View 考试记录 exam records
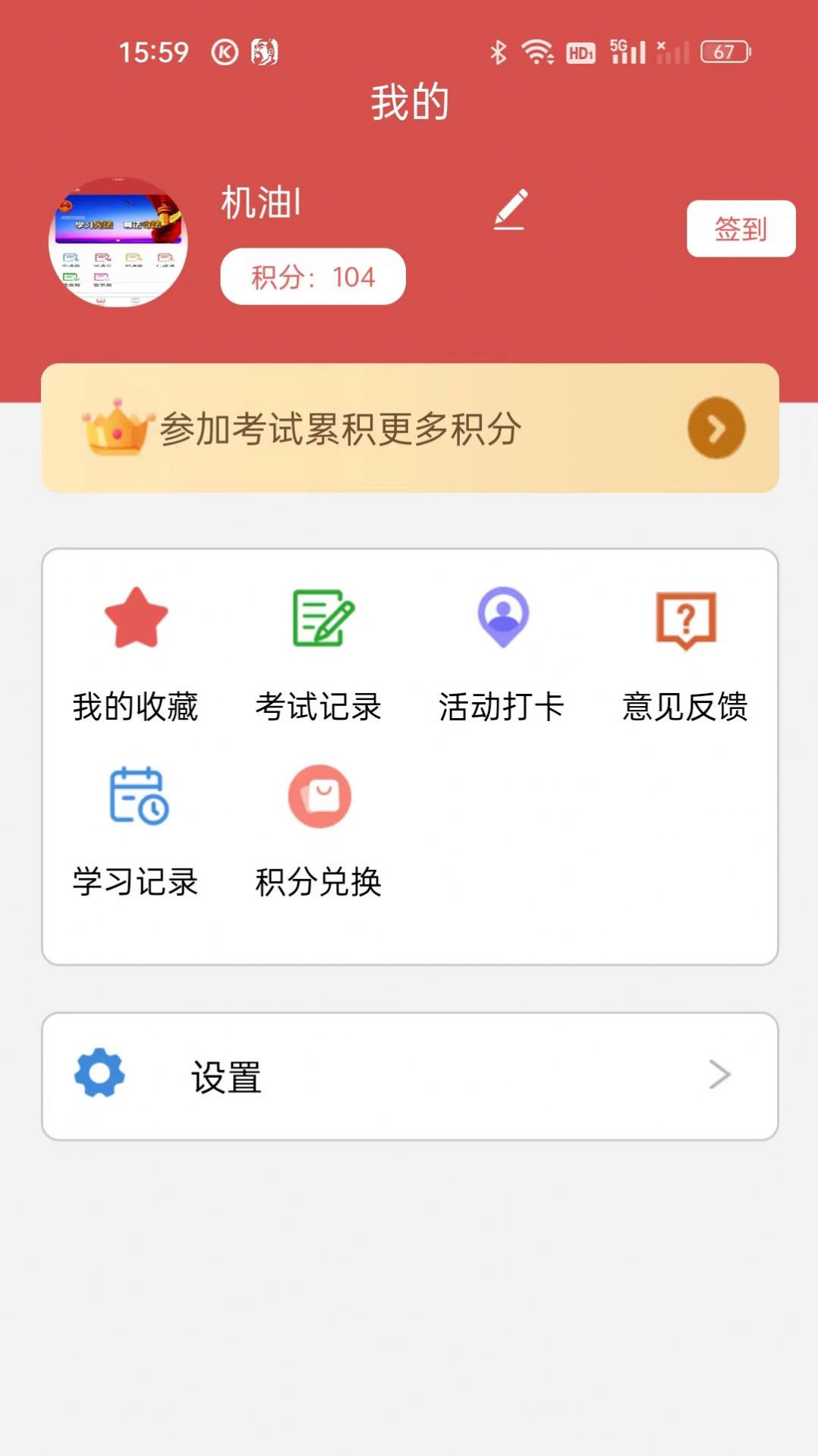 pyautogui.click(x=319, y=654)
